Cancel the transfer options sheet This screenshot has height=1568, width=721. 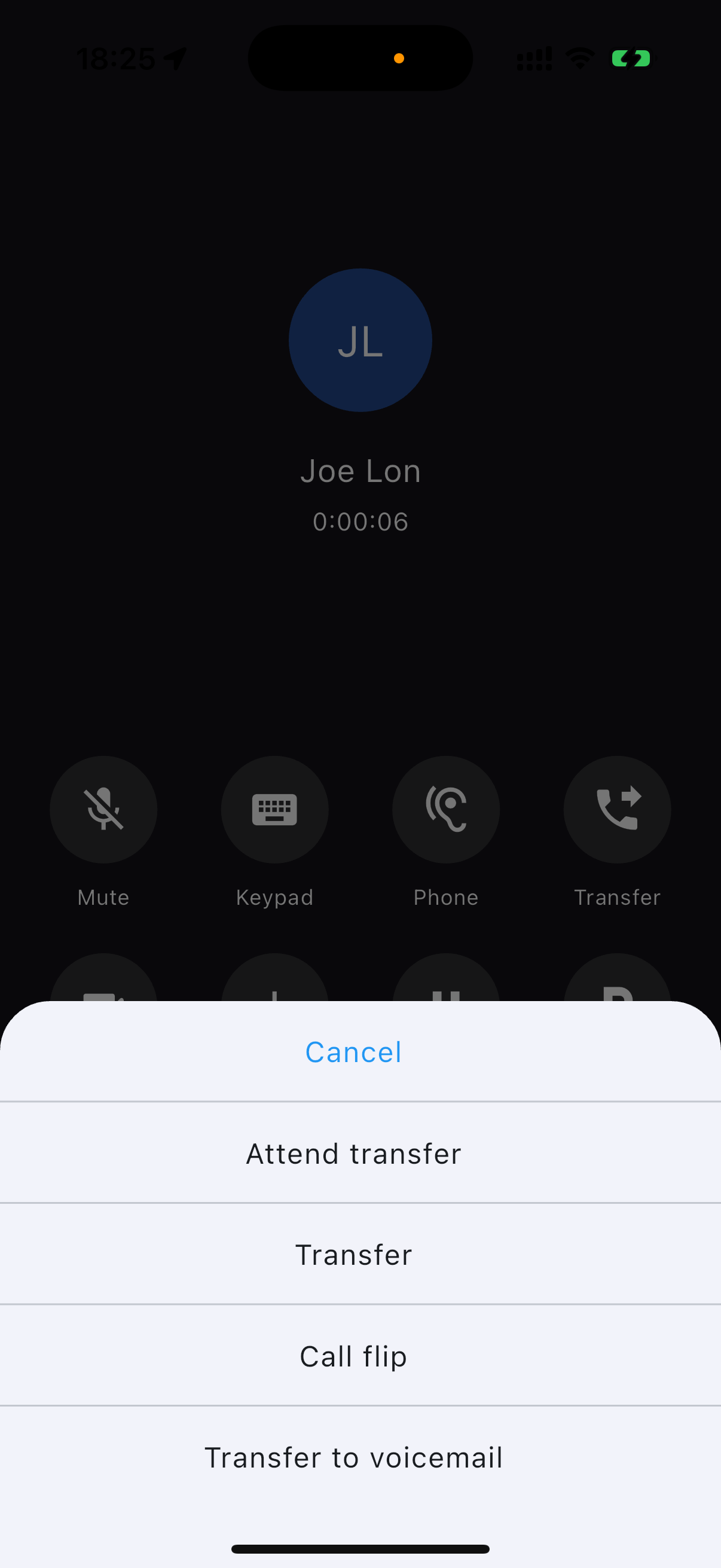pyautogui.click(x=353, y=1052)
